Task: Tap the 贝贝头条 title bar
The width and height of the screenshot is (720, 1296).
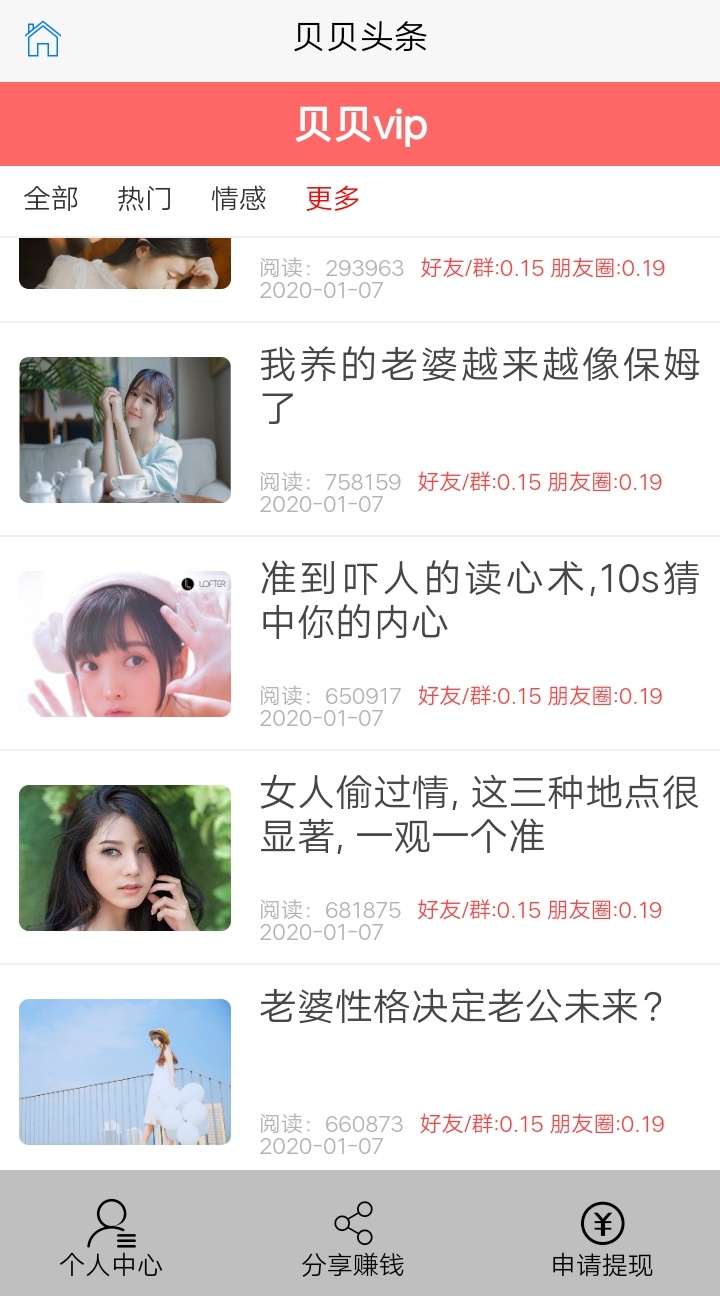Action: click(360, 38)
